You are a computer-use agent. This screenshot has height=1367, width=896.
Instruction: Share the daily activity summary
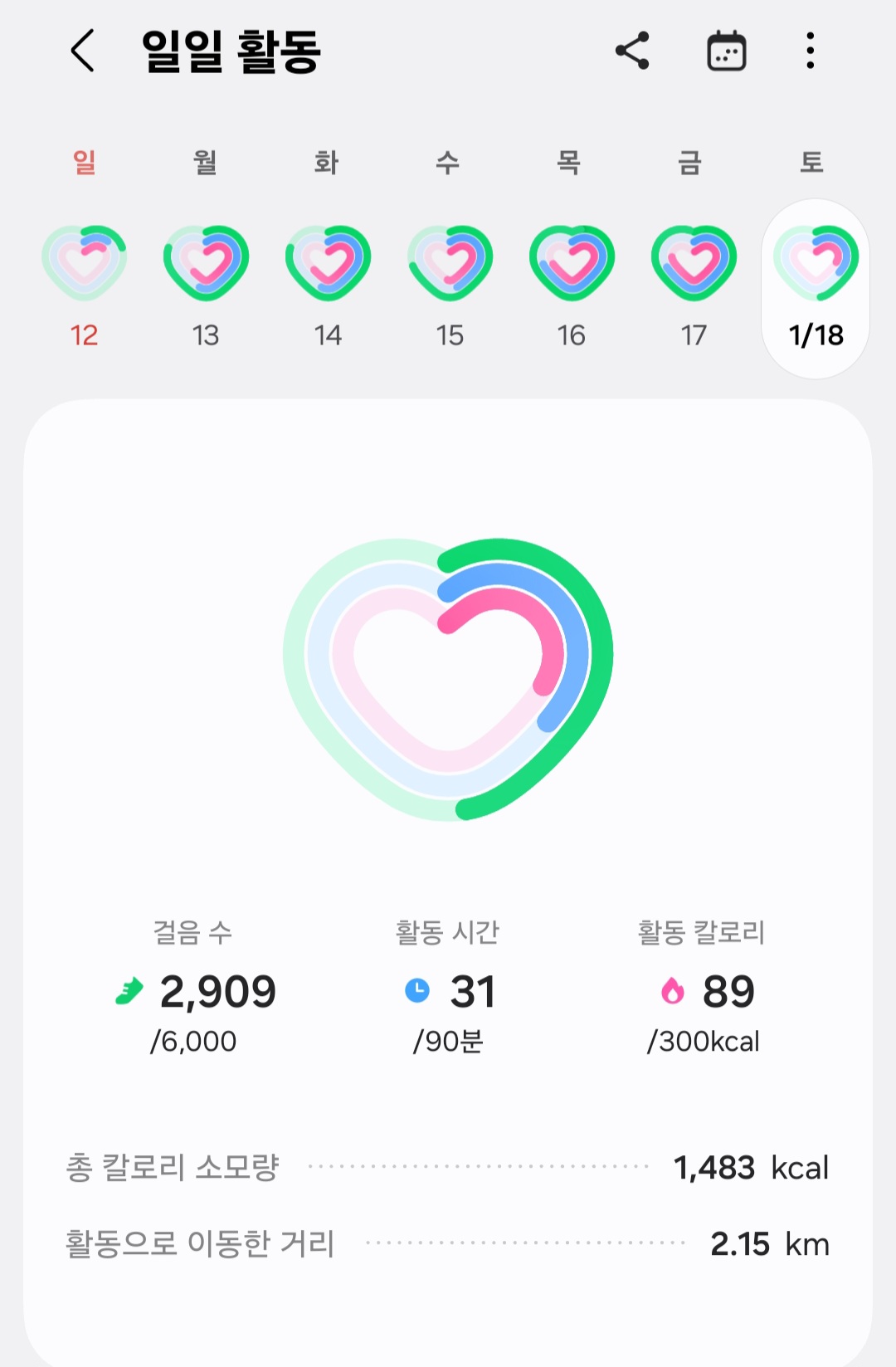click(632, 51)
